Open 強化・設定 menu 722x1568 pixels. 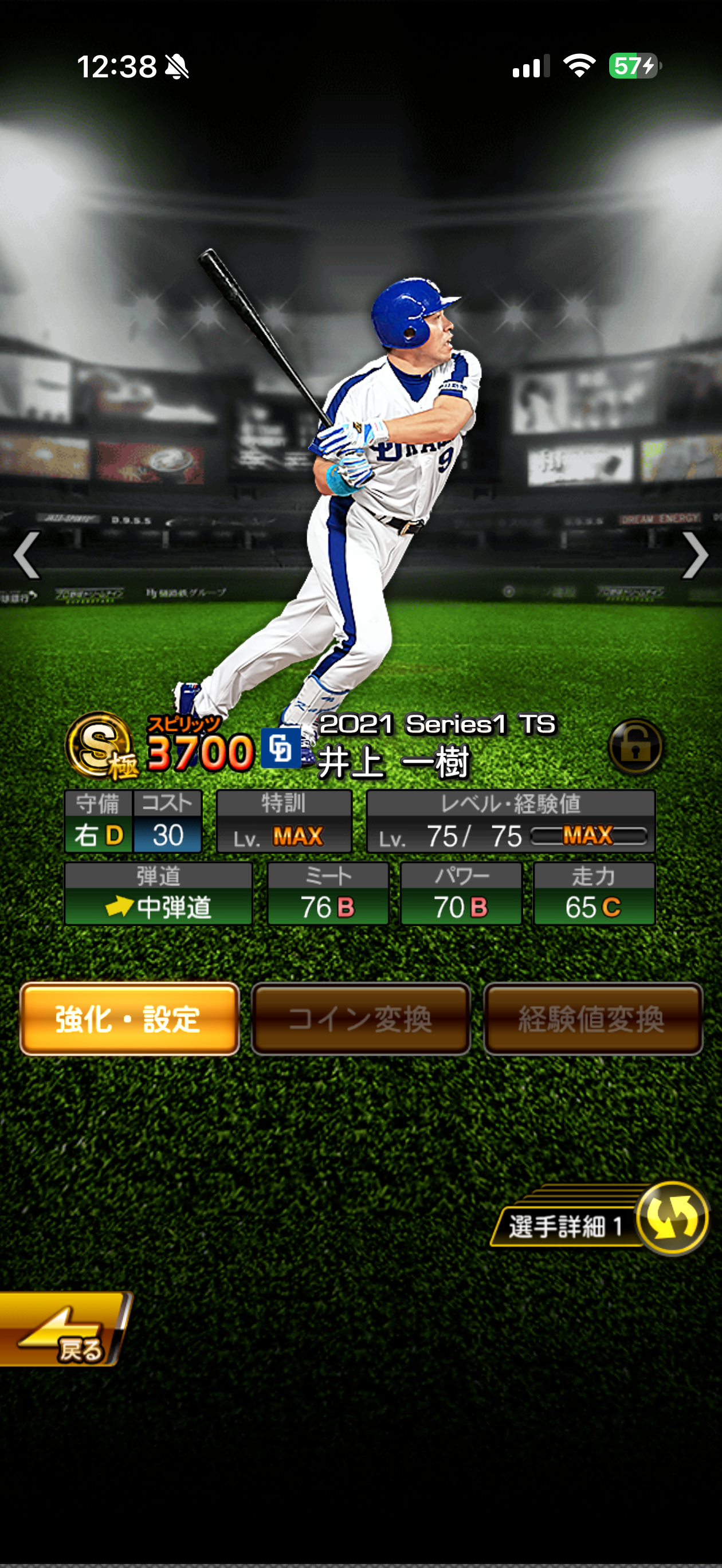pos(130,1018)
